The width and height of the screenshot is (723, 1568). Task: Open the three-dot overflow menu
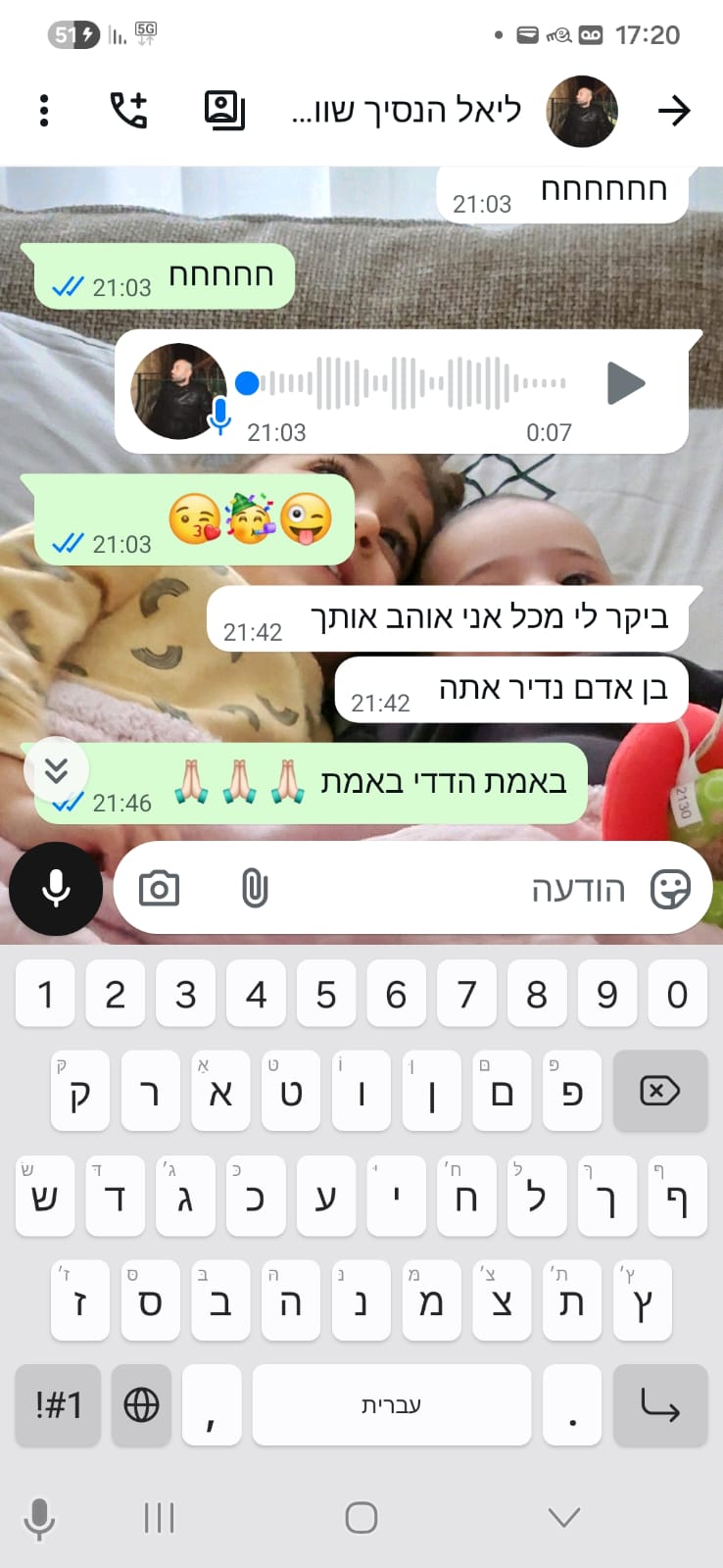click(44, 111)
